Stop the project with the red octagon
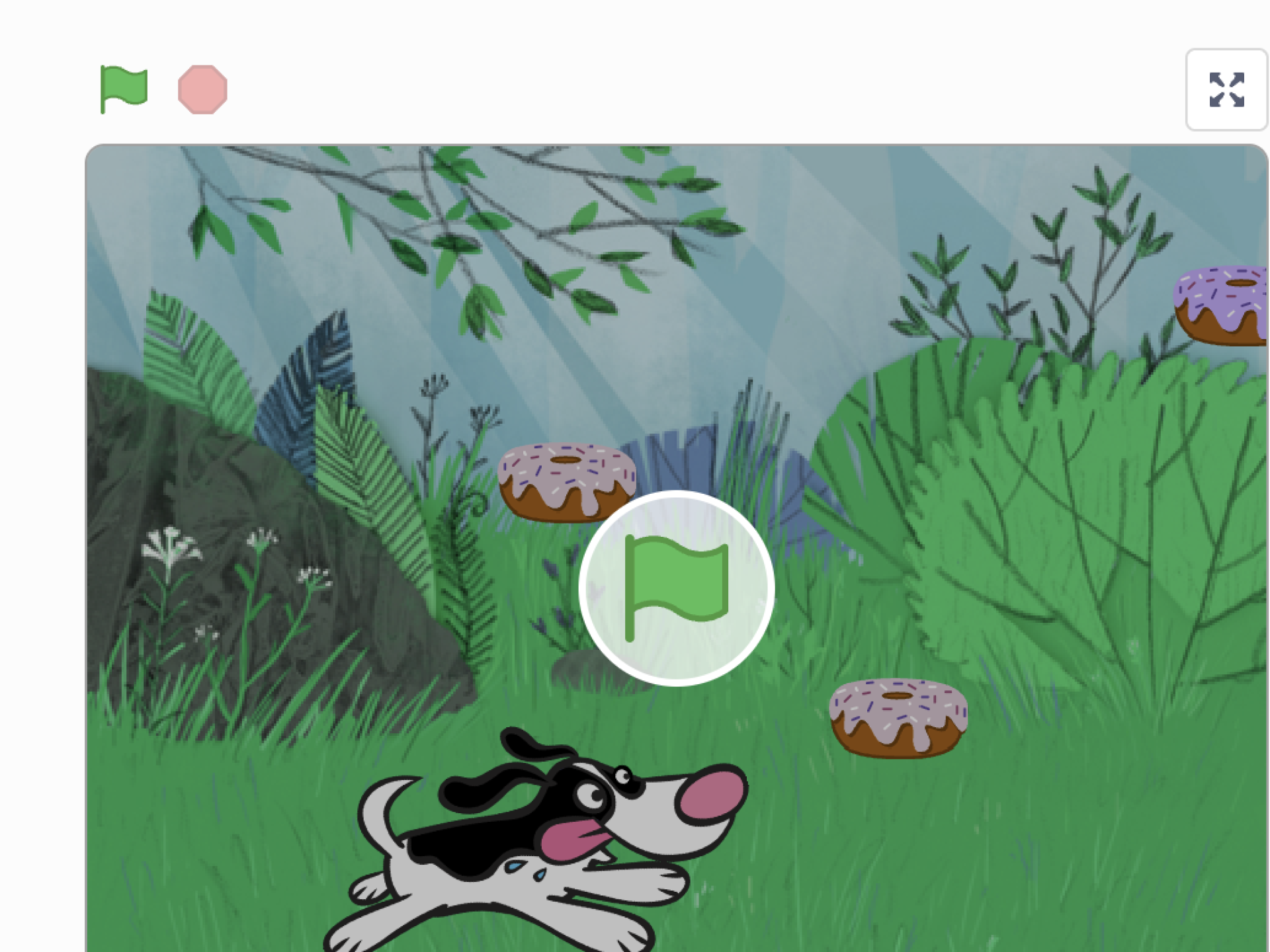 (x=202, y=89)
